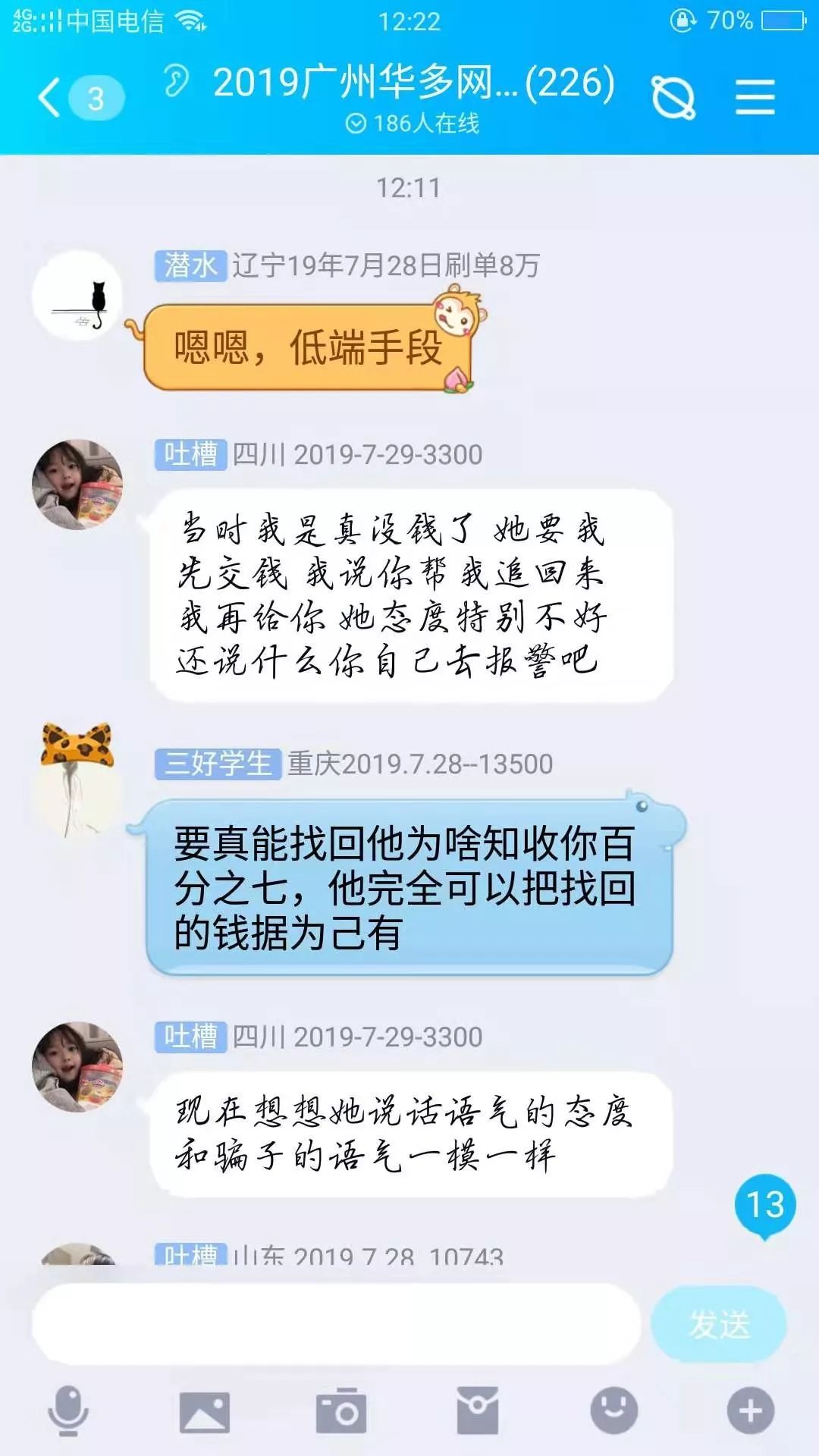Focus the message input field
Screen dimensions: 819x1456
336,1324
